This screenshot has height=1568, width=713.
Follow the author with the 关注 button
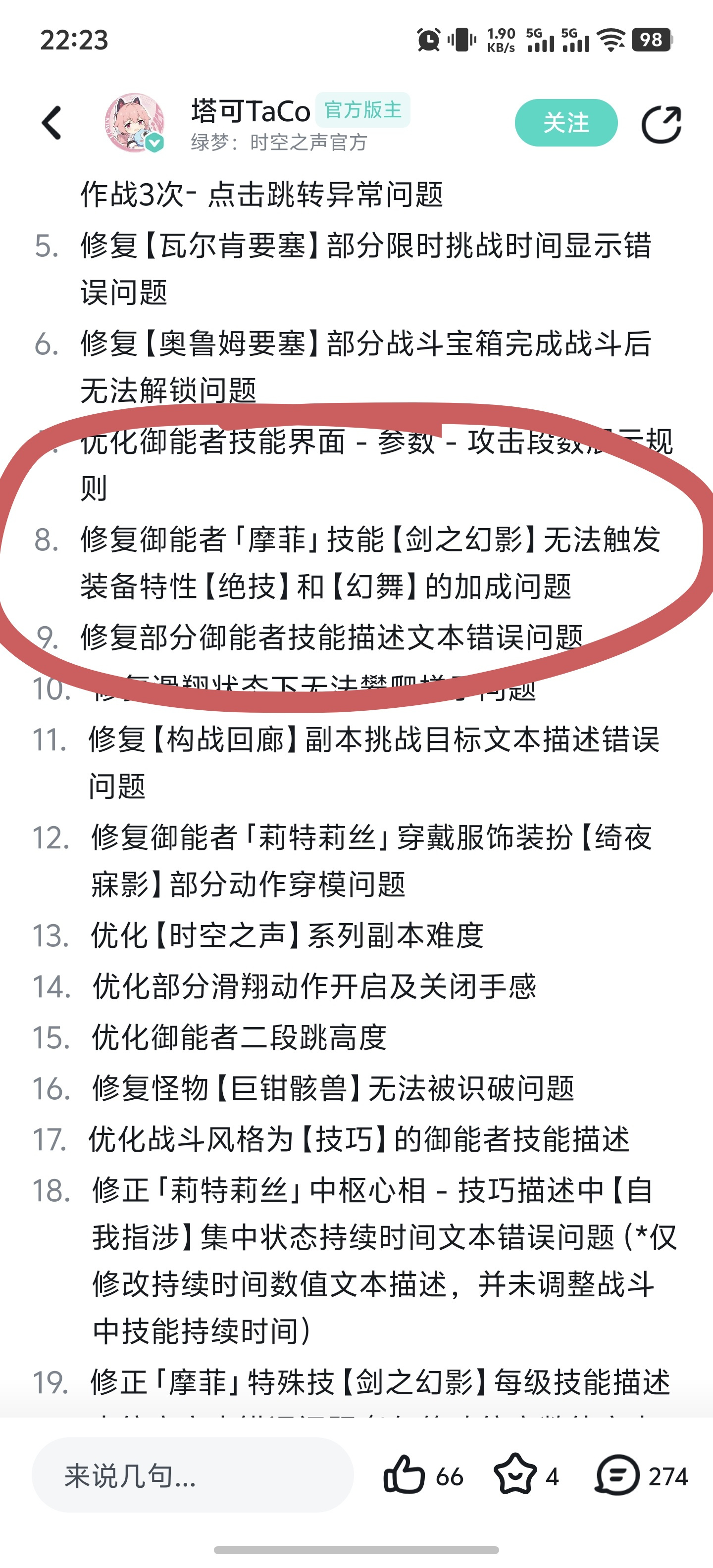pyautogui.click(x=566, y=123)
